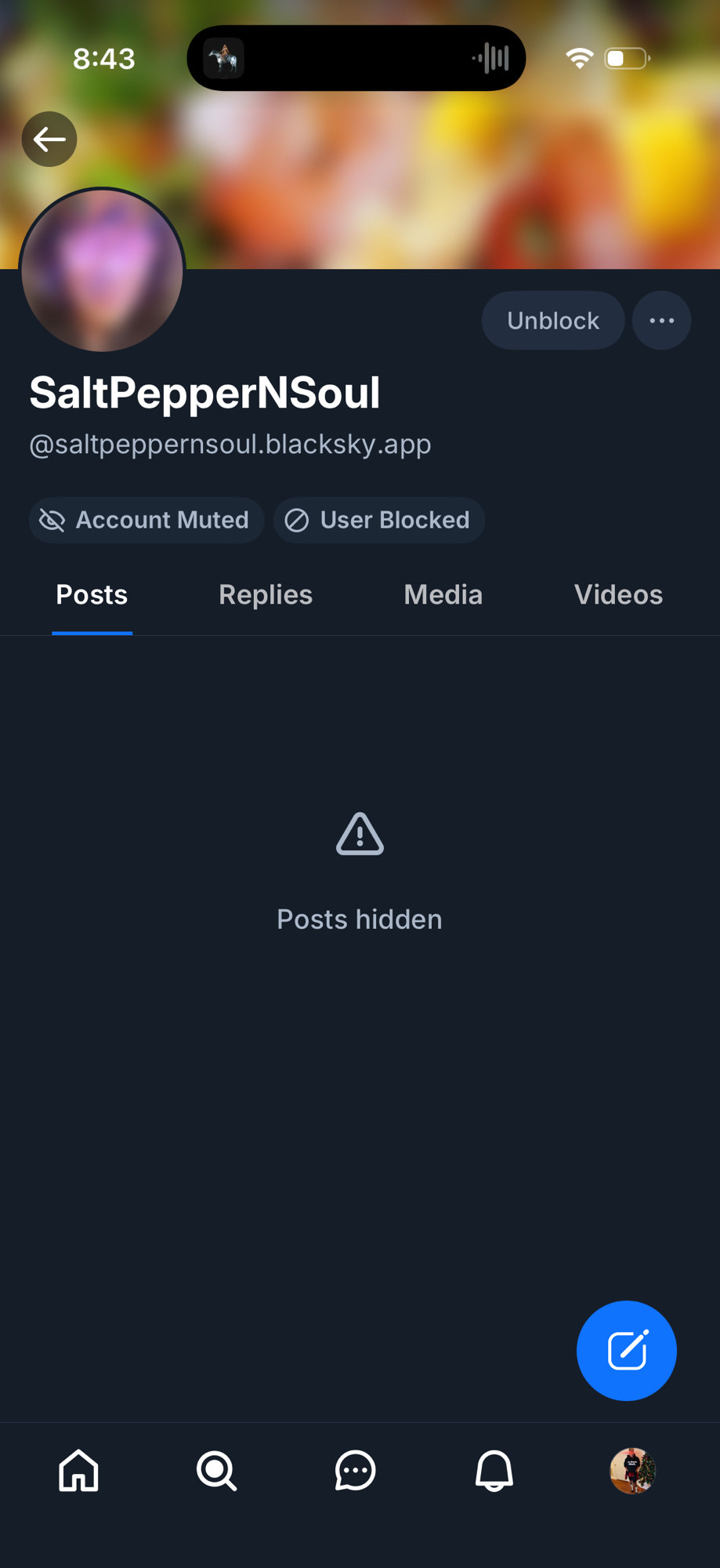Open the three-dot more options menu
720x1568 pixels.
(x=661, y=321)
